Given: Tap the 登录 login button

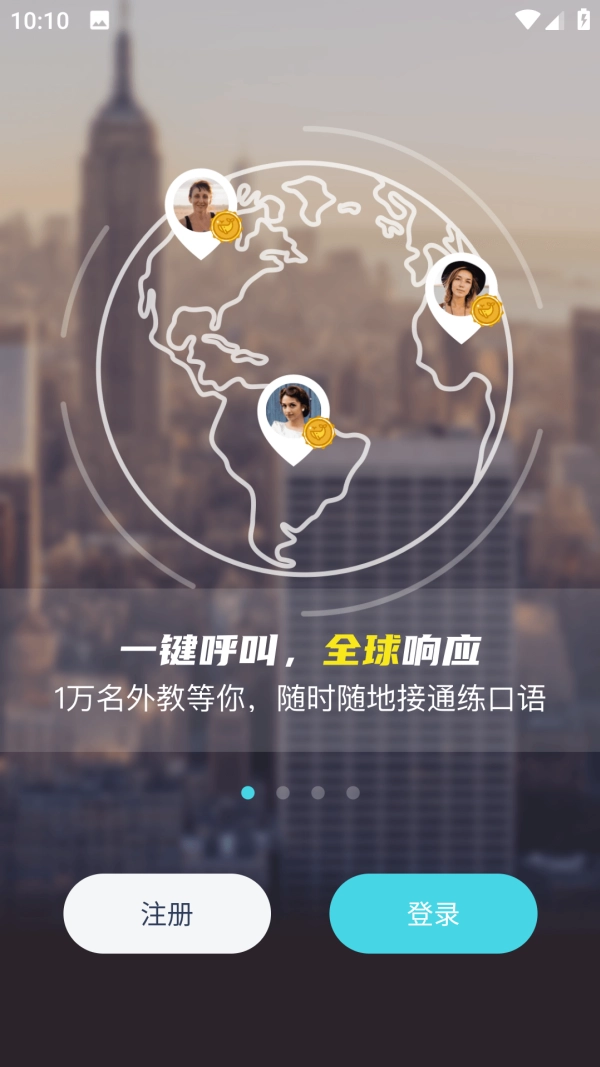Looking at the screenshot, I should [433, 913].
